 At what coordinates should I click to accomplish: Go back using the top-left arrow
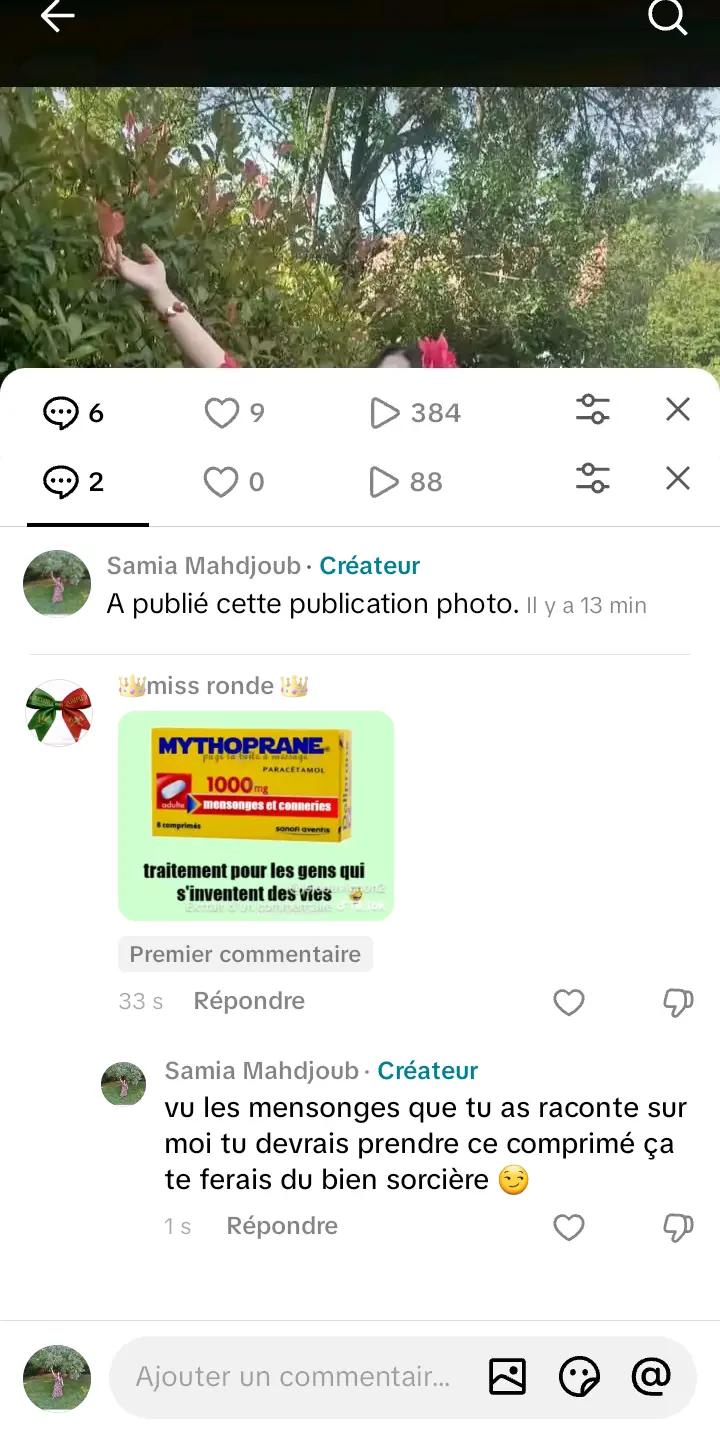coord(57,16)
